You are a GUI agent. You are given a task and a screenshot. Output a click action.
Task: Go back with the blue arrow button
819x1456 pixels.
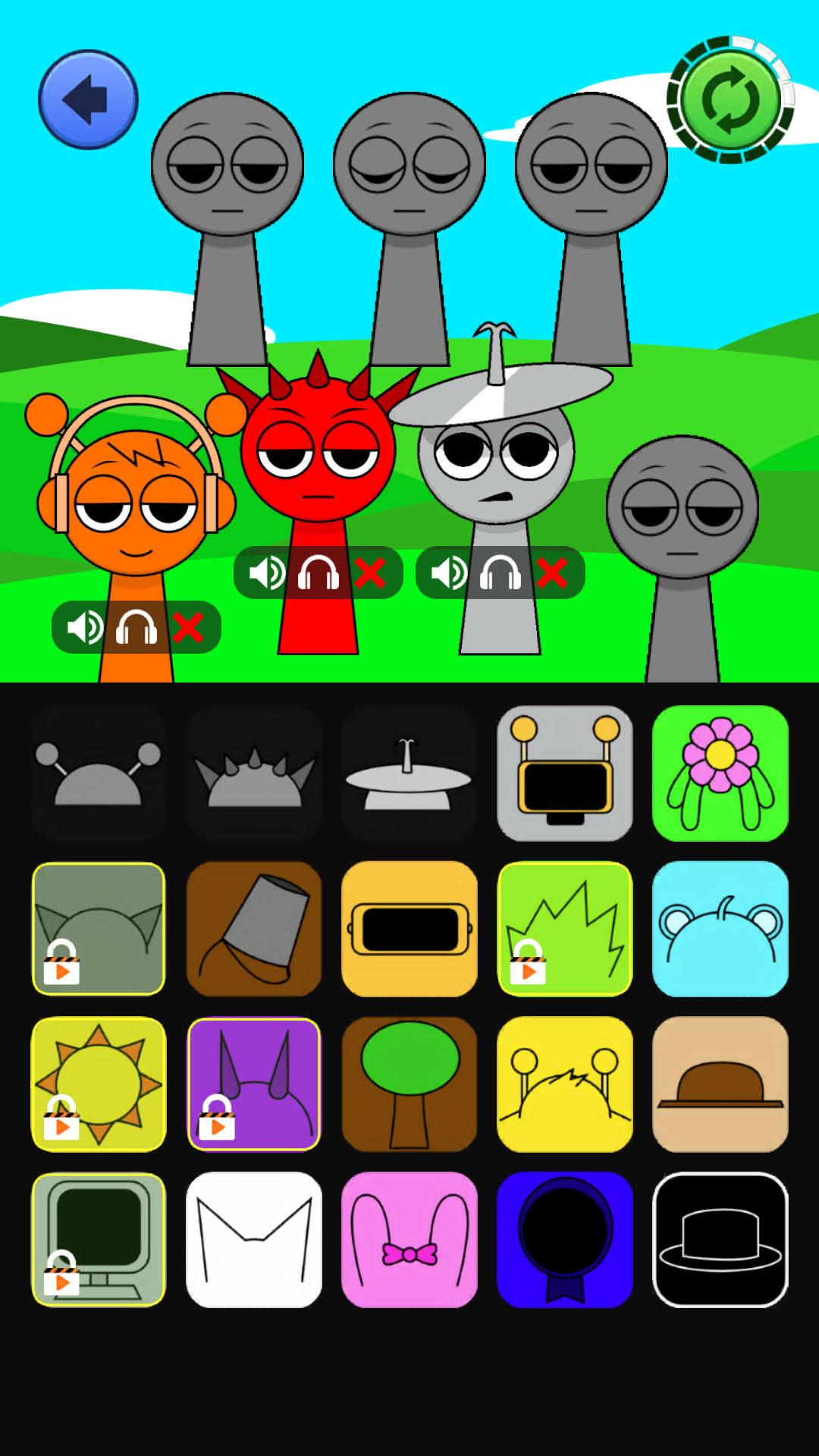coord(88,99)
